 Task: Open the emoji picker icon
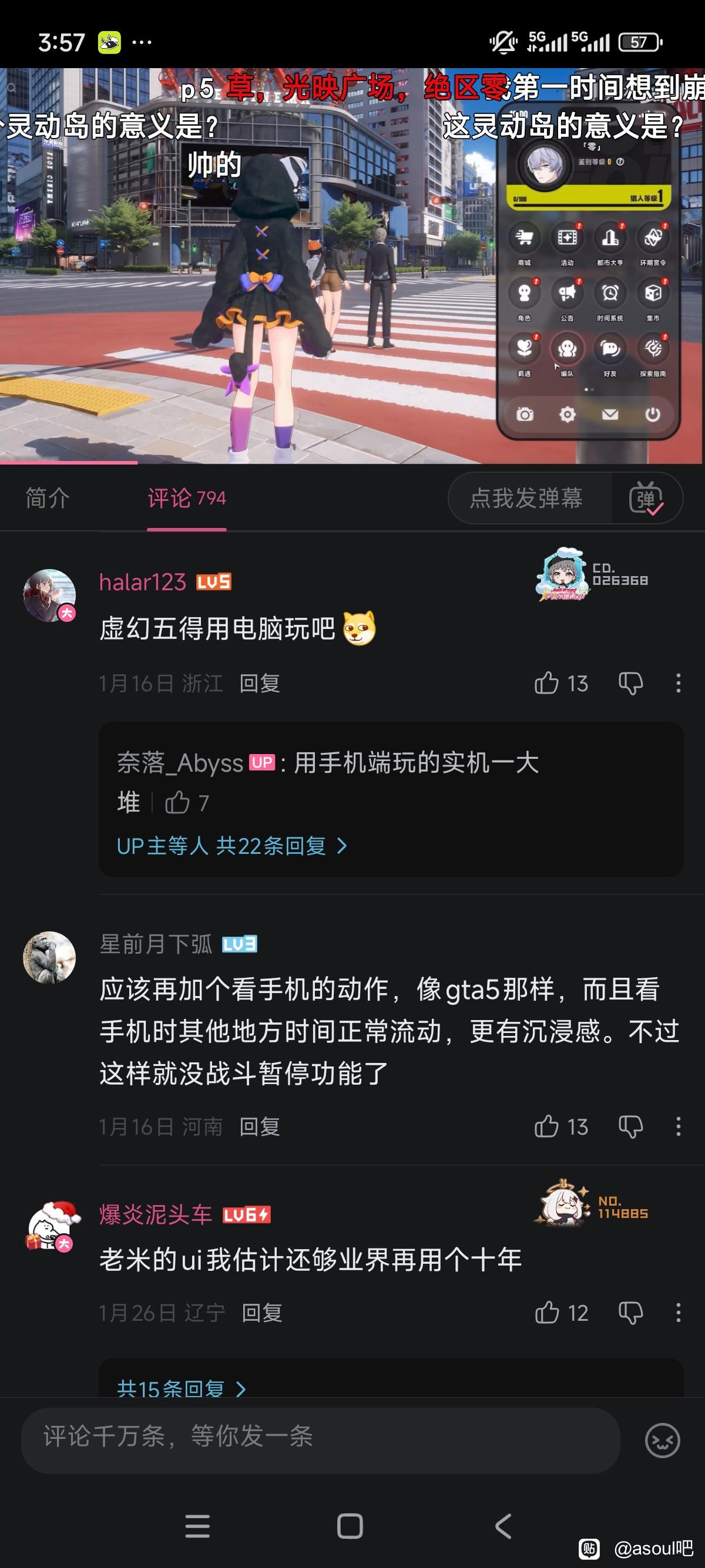click(x=662, y=1440)
